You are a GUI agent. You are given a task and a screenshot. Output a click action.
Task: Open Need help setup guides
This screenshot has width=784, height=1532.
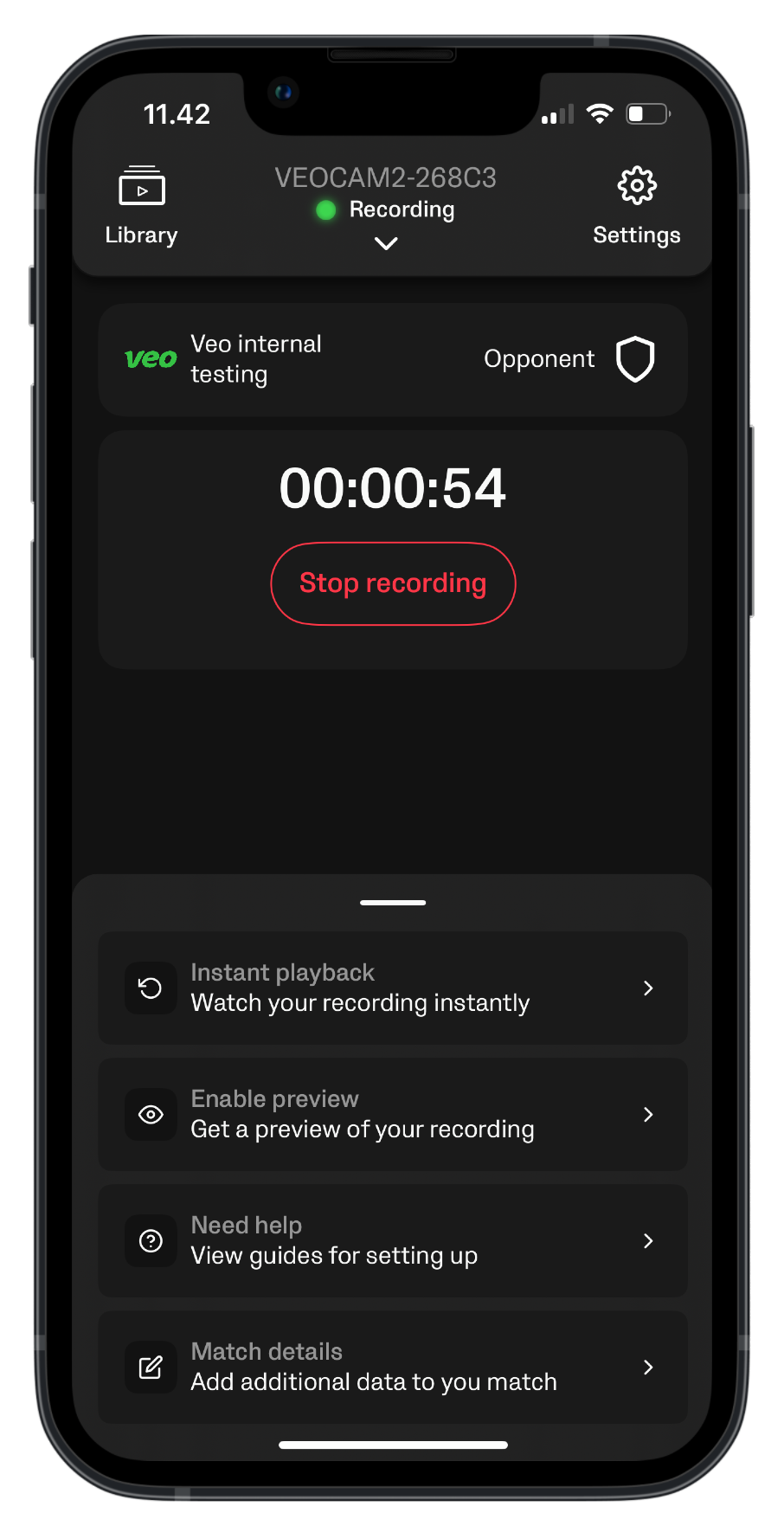393,1240
